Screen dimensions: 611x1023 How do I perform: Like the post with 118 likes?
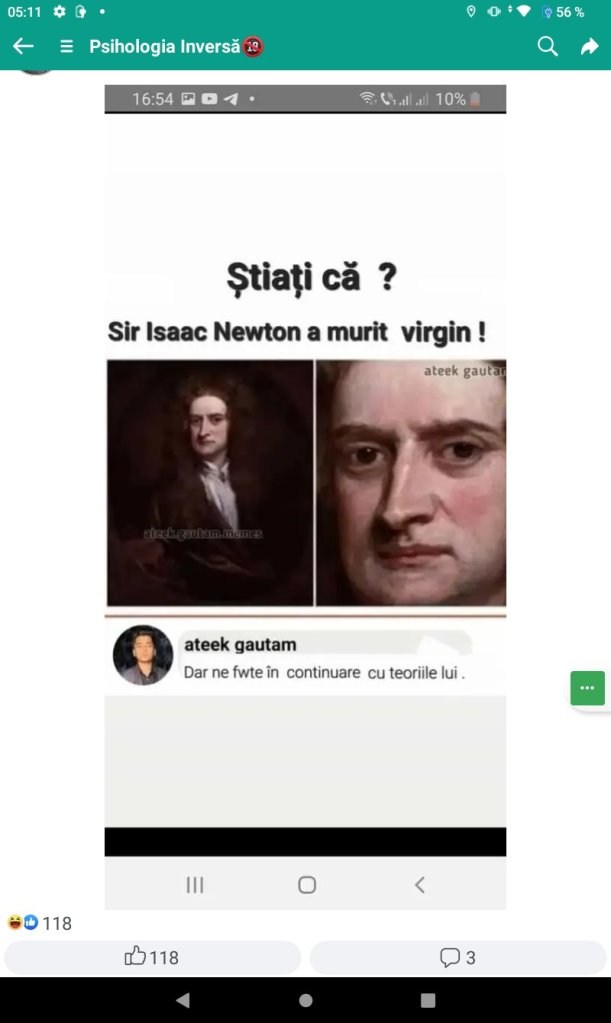tap(152, 957)
